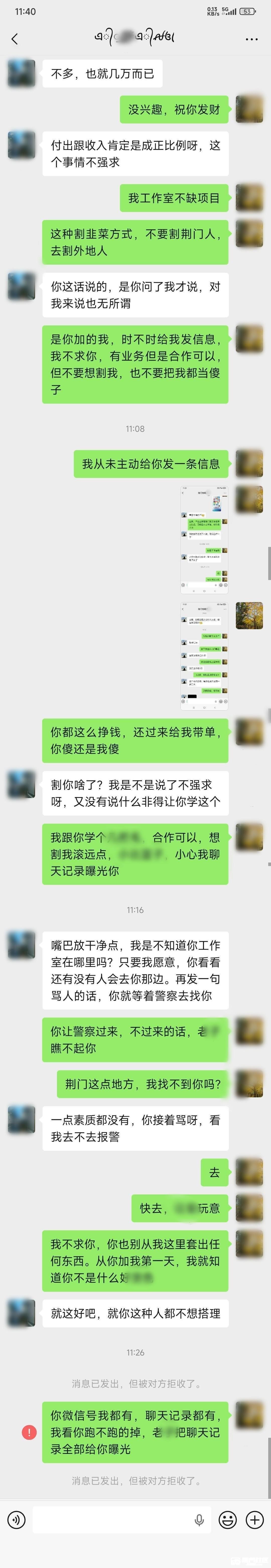Viewport: 271px width, 1568px height.
Task: Open the emoji picker
Action: point(228,1519)
